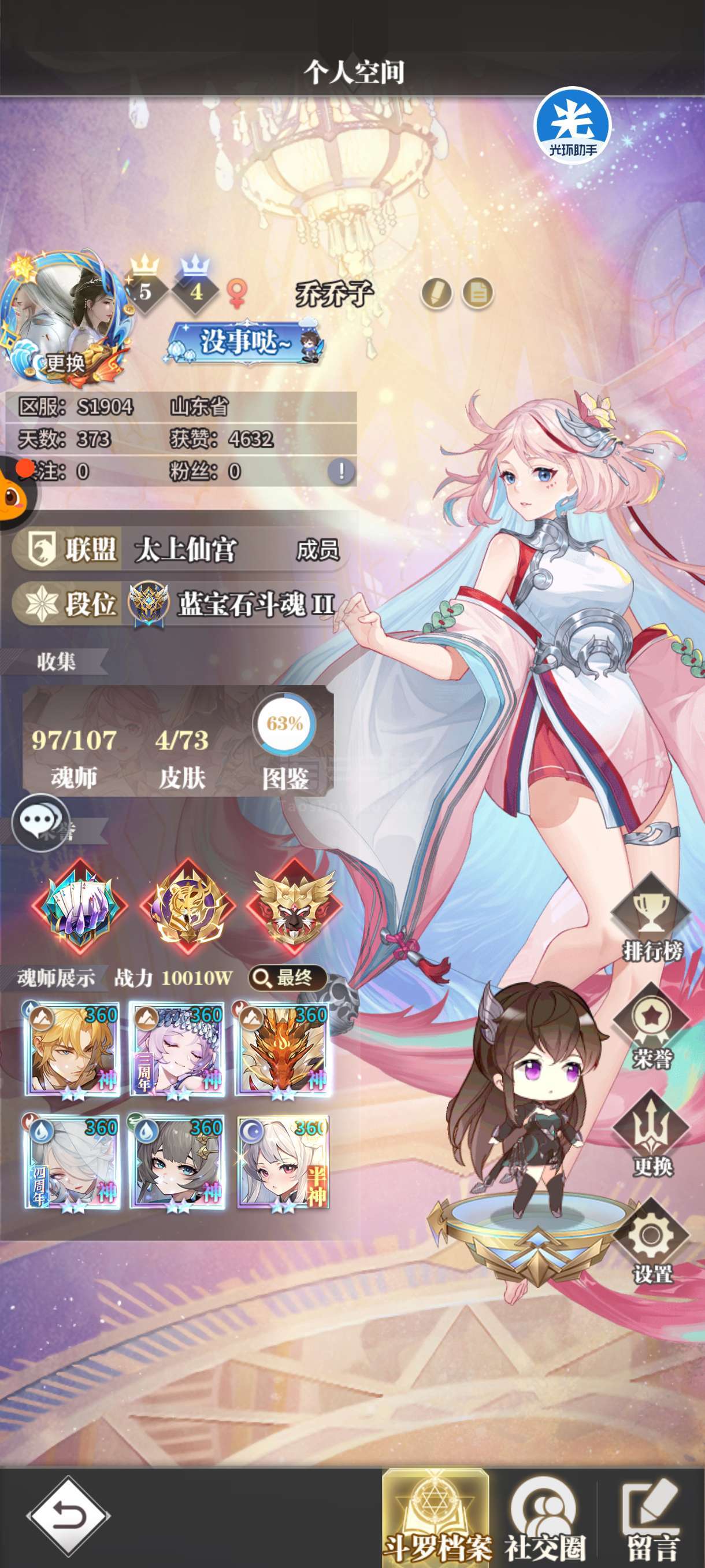
Task: Open the 魂师 97/107 collection
Action: point(74,758)
